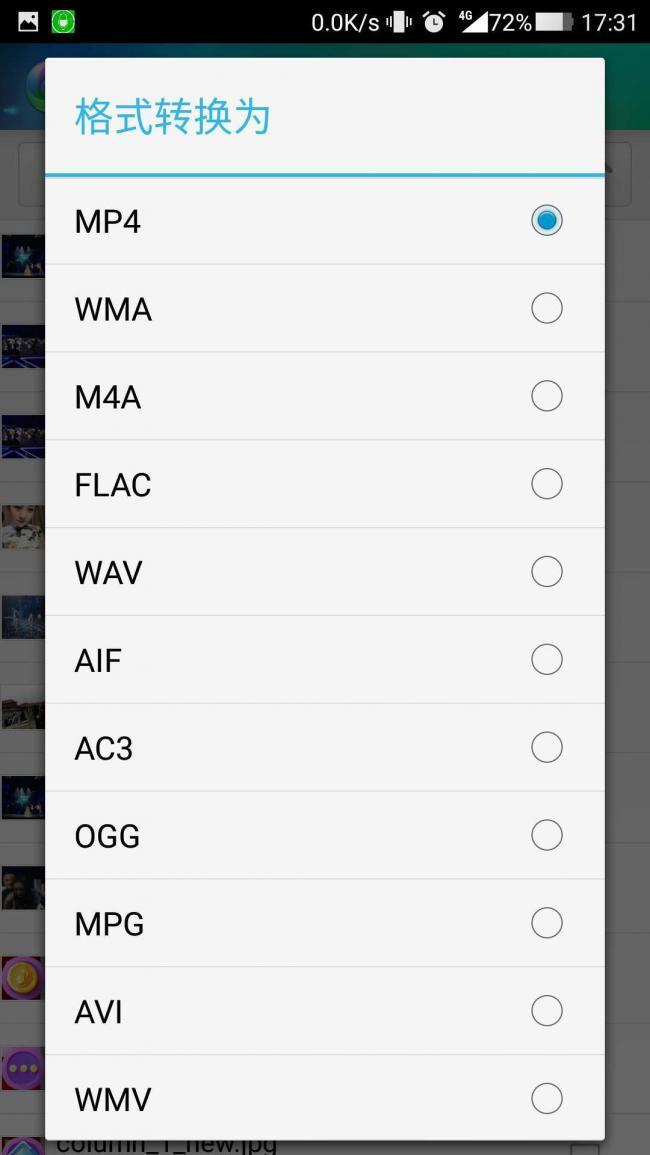Tap the AIF option
The image size is (650, 1155).
(546, 660)
